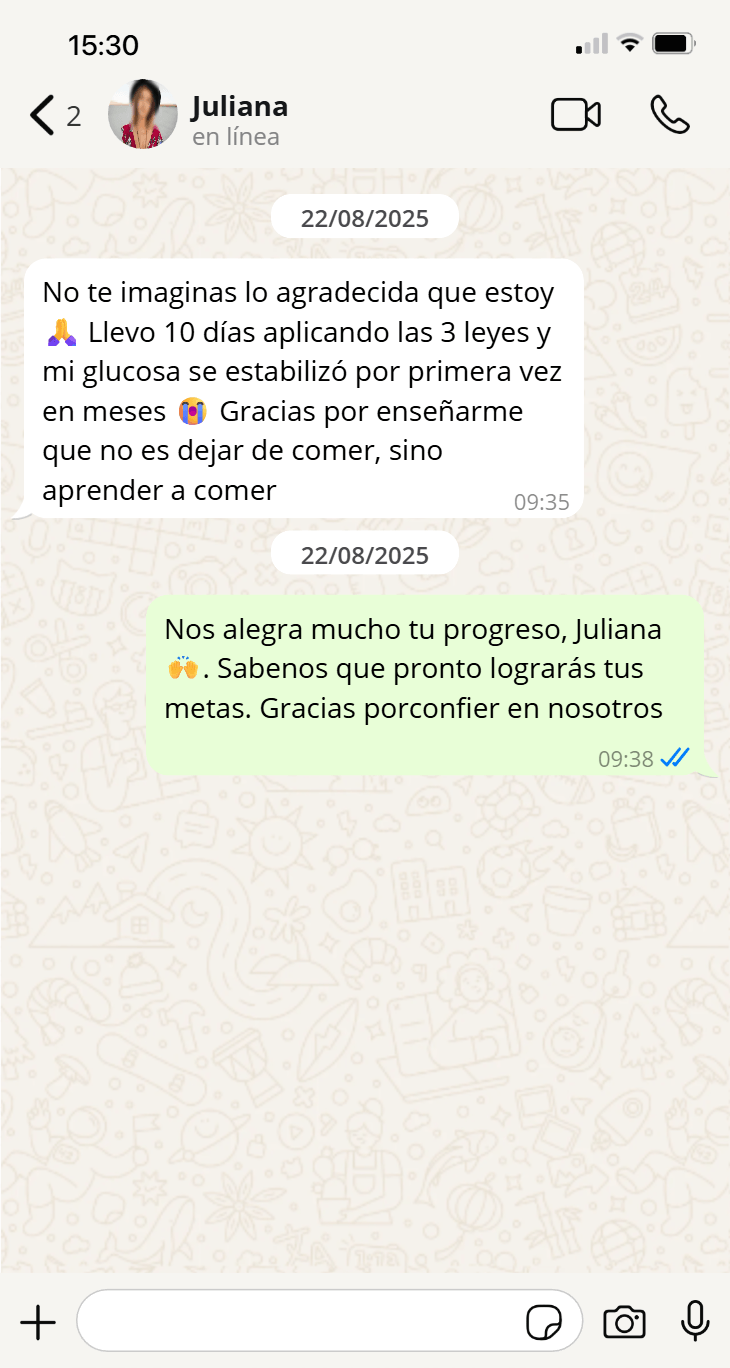Open the attachment plus menu
Screen dimensions: 730x1368
38,1323
